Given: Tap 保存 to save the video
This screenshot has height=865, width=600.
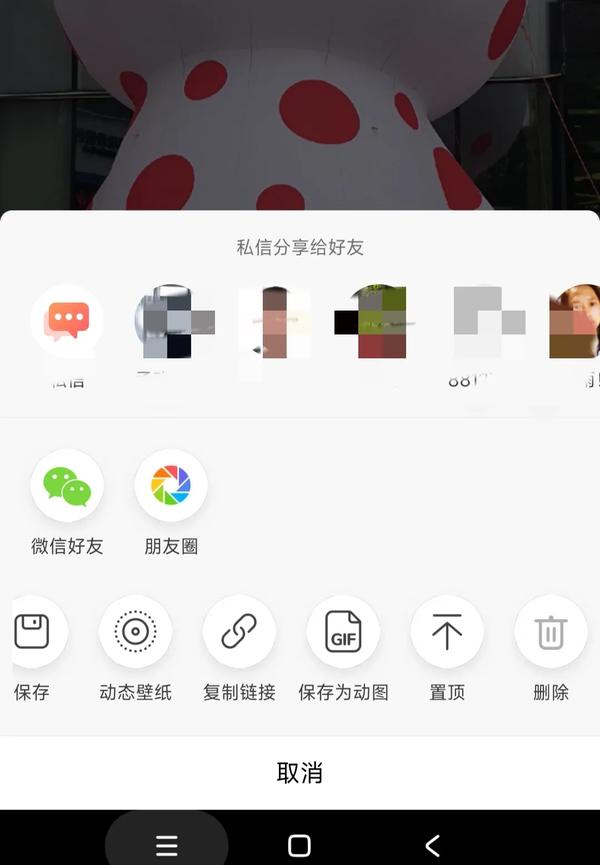Looking at the screenshot, I should [35, 632].
